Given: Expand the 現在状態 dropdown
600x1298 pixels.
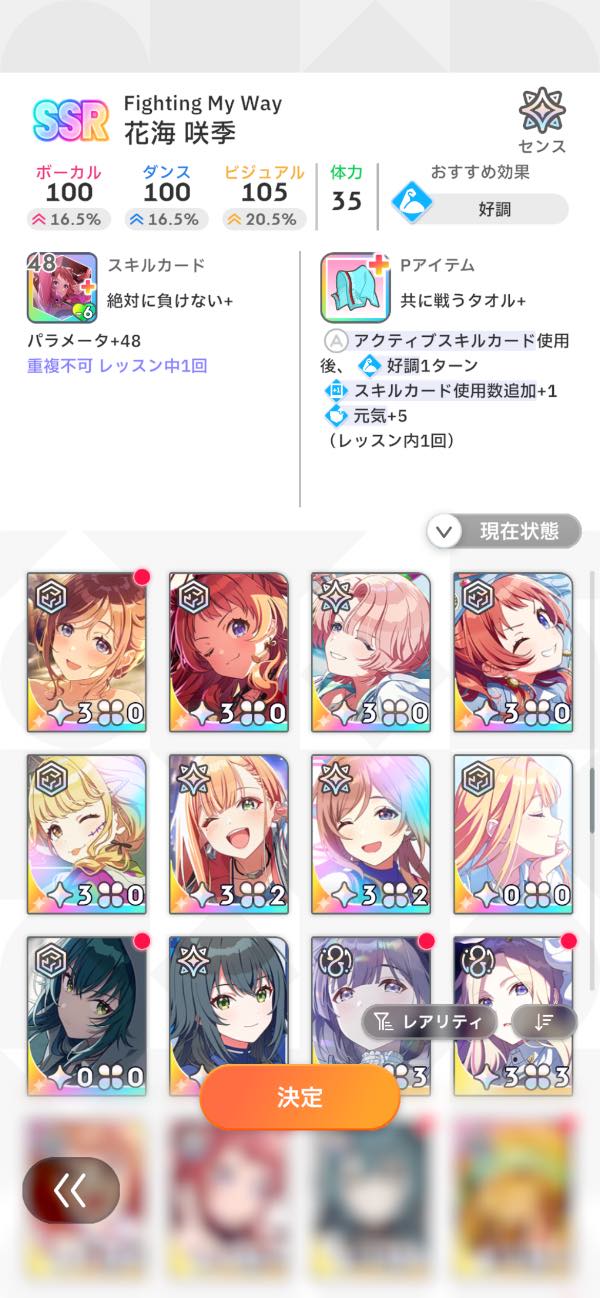Looking at the screenshot, I should [504, 531].
